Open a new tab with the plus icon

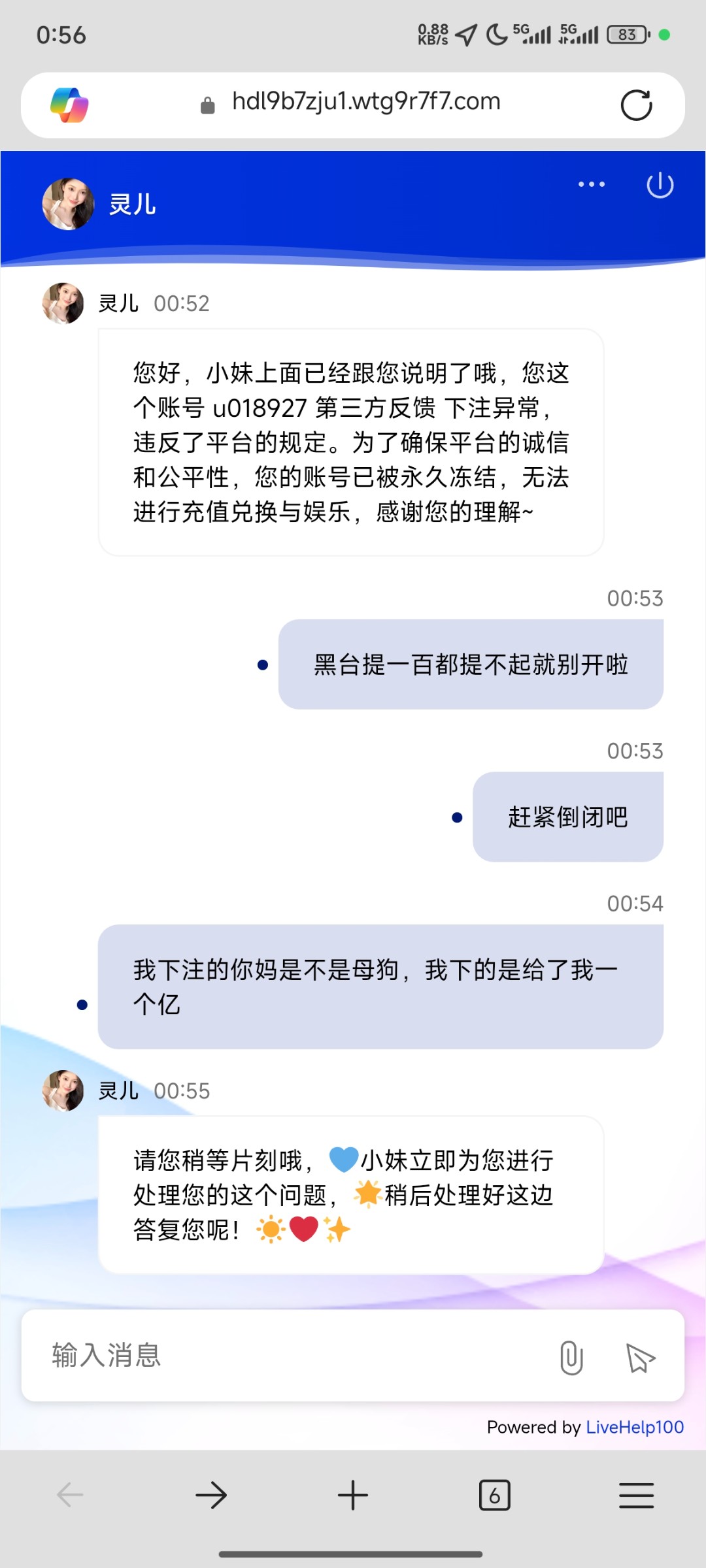(x=353, y=1494)
